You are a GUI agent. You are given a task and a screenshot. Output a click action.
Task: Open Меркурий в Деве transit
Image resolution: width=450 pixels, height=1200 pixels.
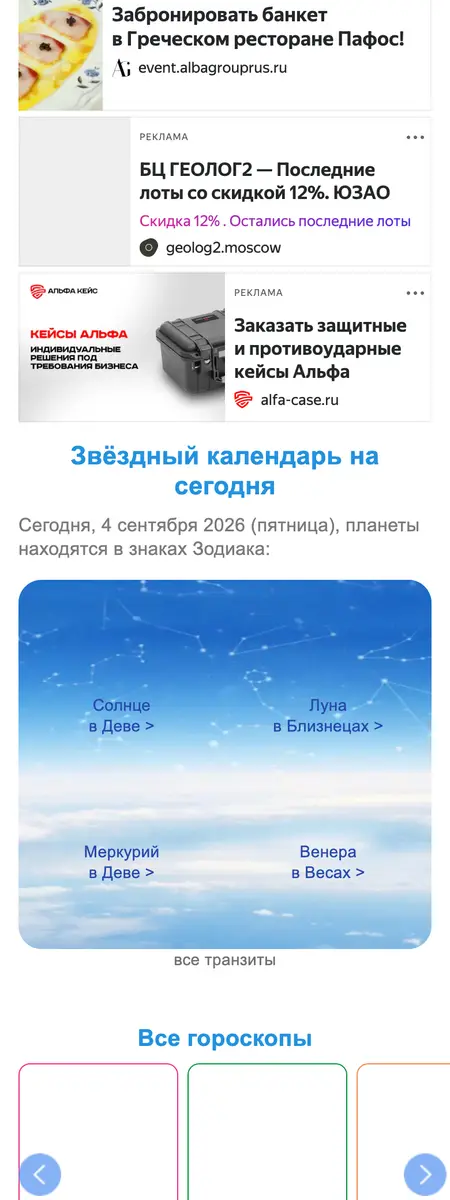tap(121, 862)
